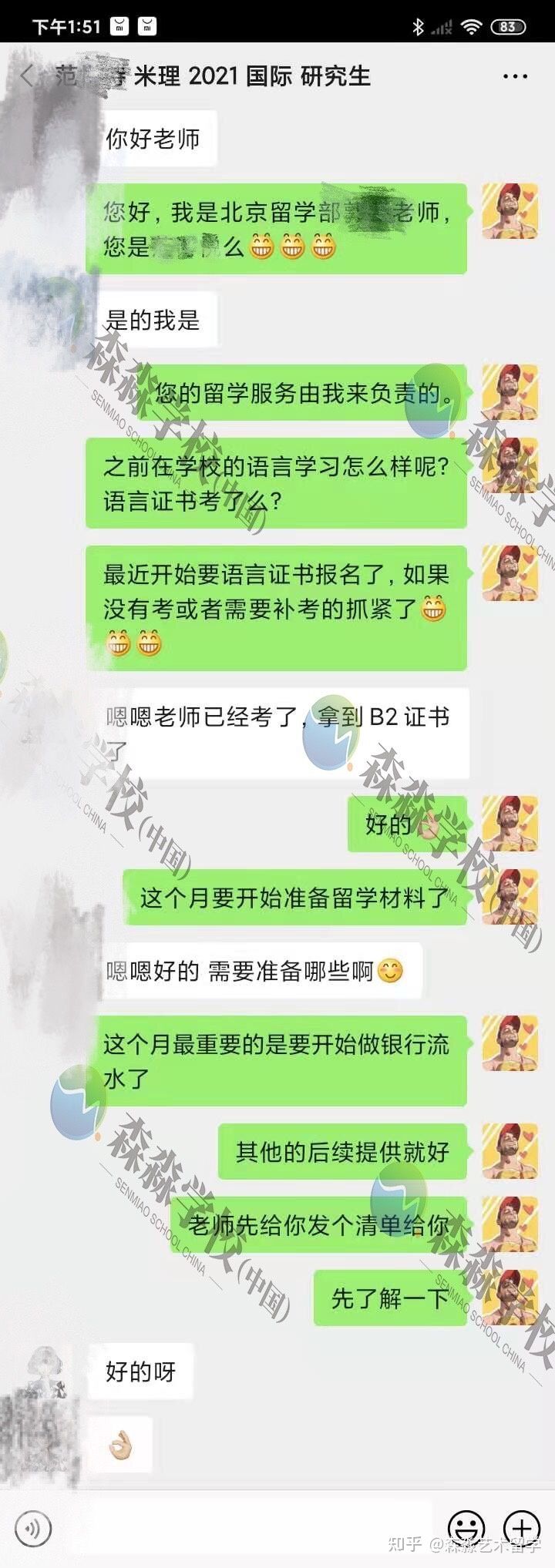Screen dimensions: 555x1568
Task: Open the plus attachment menu
Action: pos(522,1527)
